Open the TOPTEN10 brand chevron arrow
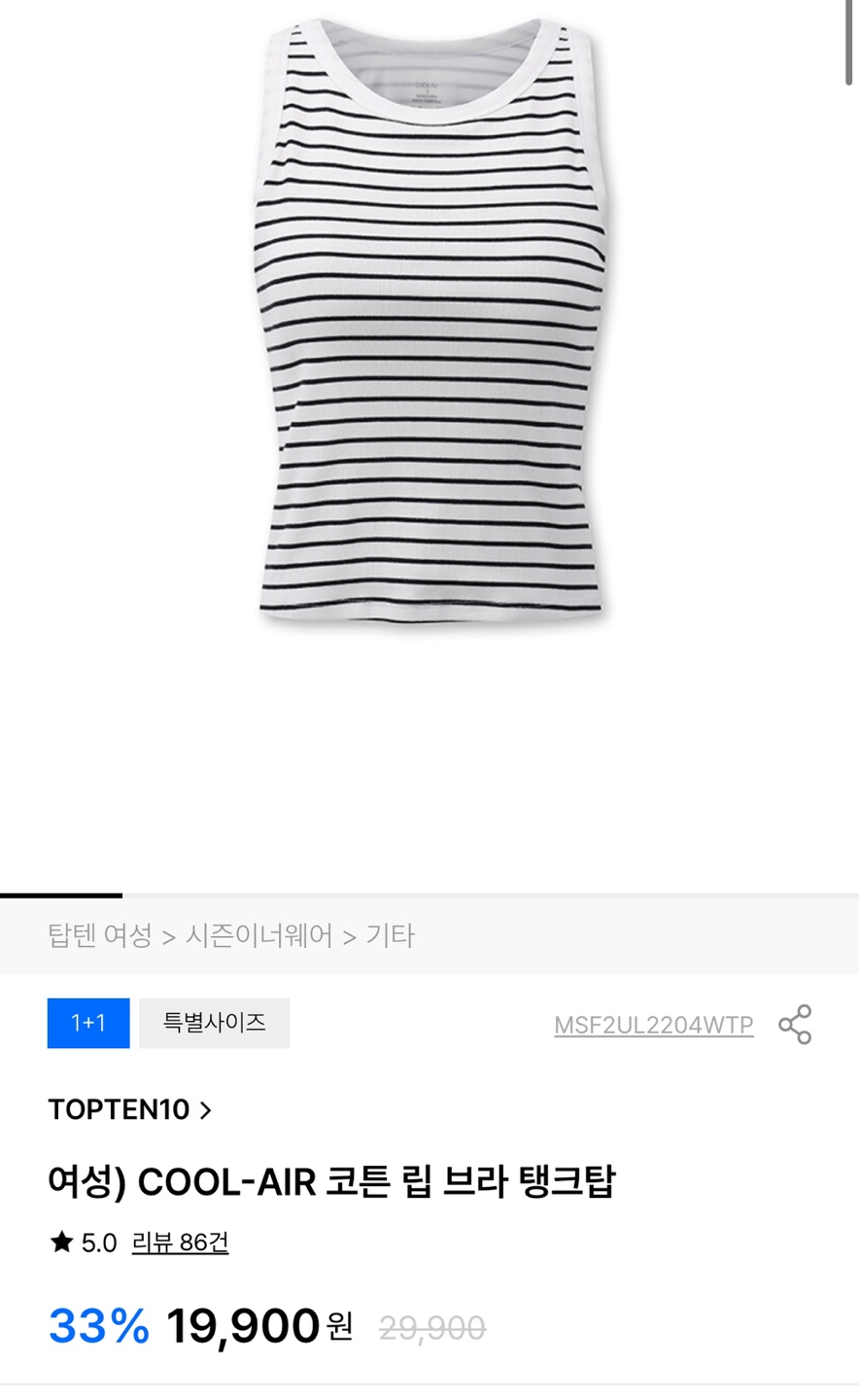The width and height of the screenshot is (859, 1400). pos(206,1110)
